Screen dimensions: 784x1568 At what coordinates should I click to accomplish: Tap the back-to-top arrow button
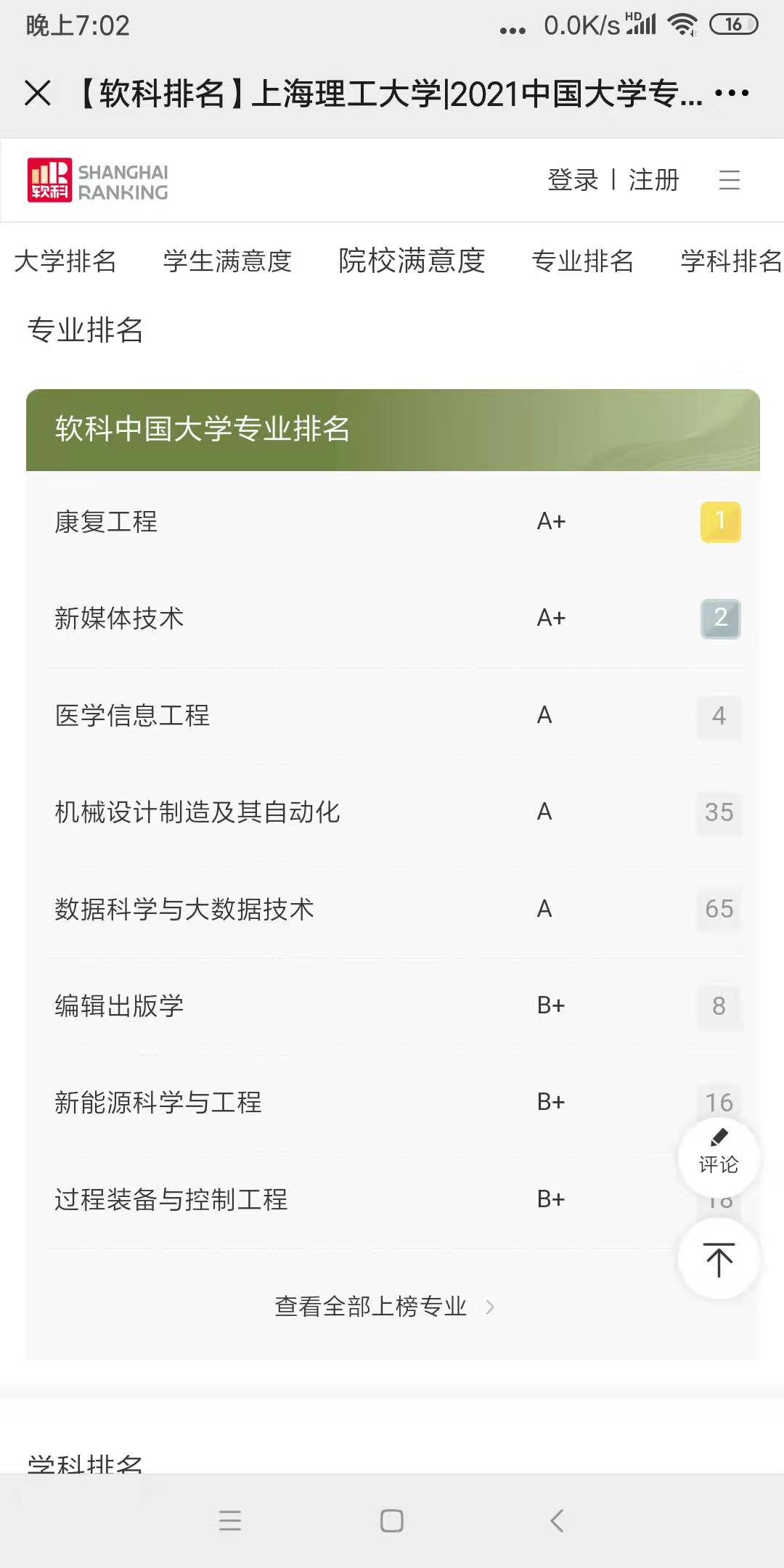[x=719, y=1259]
